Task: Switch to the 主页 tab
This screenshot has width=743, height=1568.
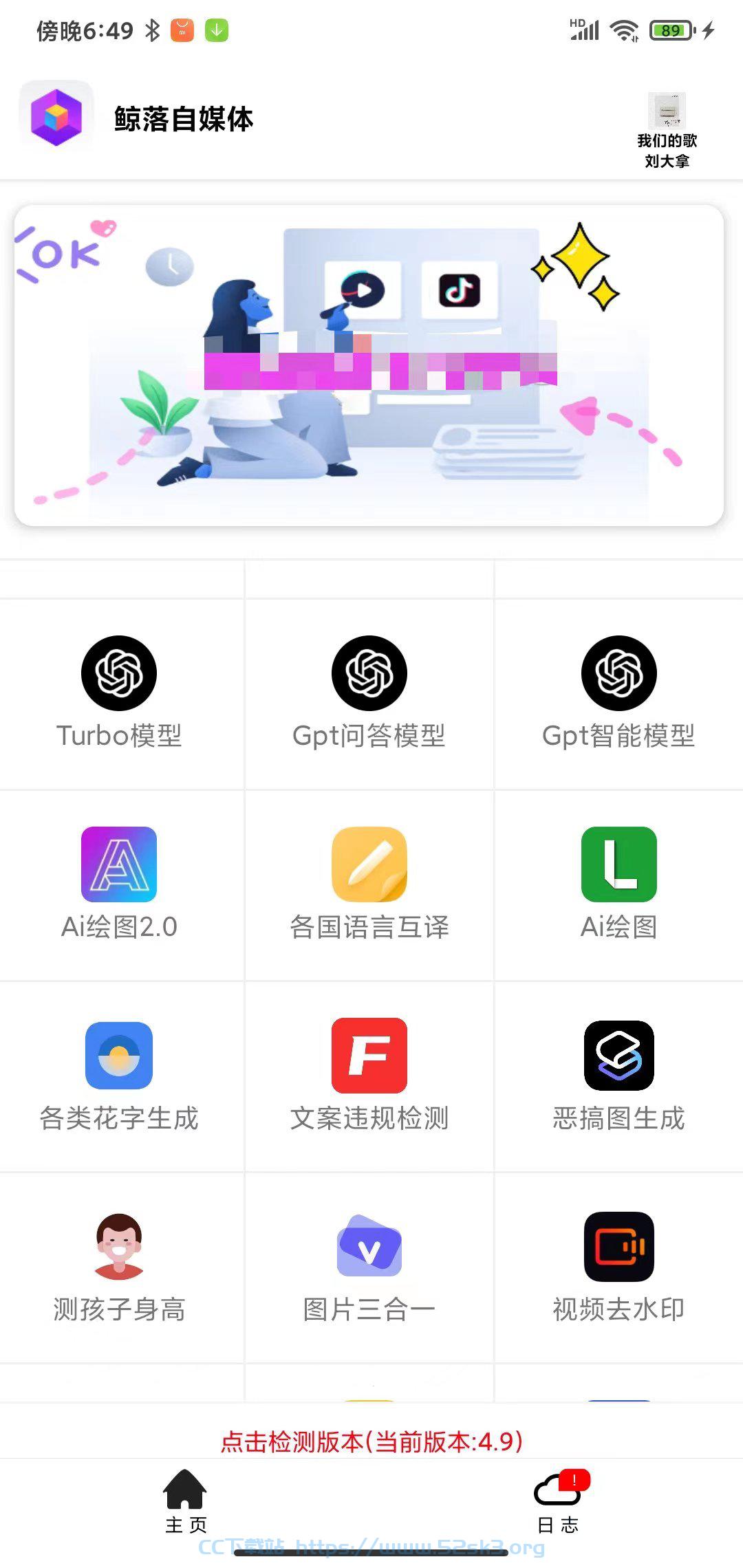Action: click(186, 1501)
